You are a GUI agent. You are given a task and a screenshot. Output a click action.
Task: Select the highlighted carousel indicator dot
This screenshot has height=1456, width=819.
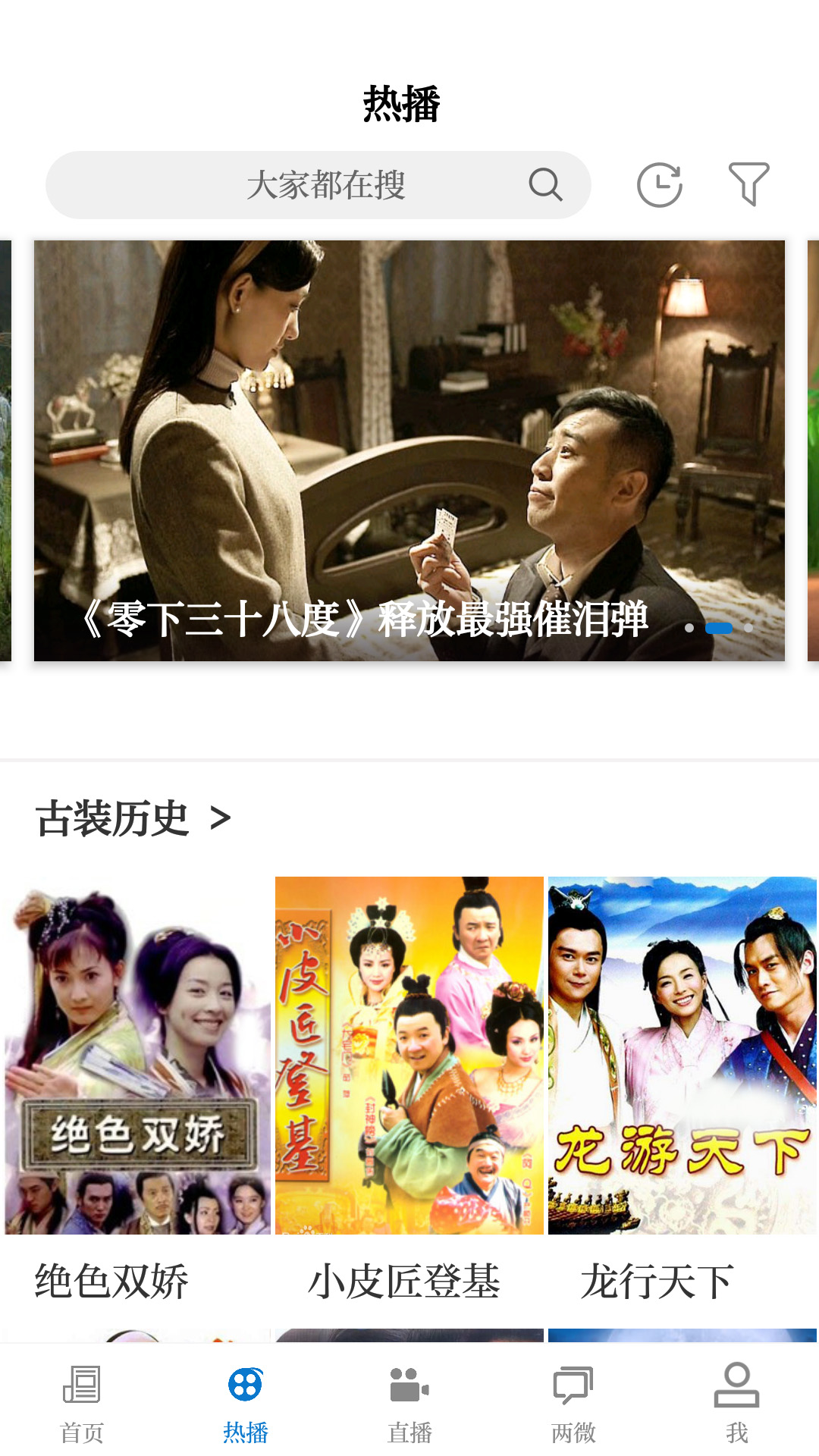tap(717, 628)
